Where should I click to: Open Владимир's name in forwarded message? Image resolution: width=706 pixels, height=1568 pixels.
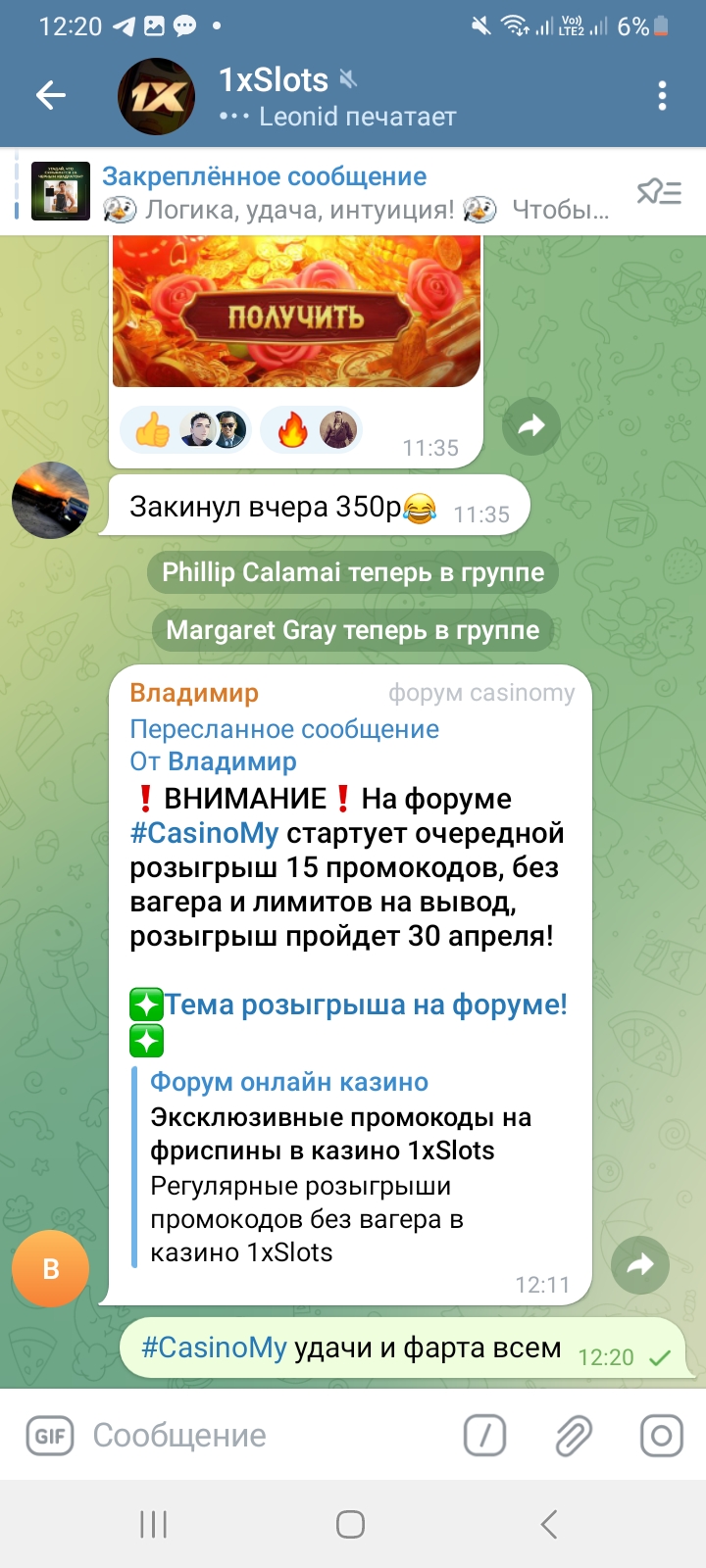coord(231,761)
